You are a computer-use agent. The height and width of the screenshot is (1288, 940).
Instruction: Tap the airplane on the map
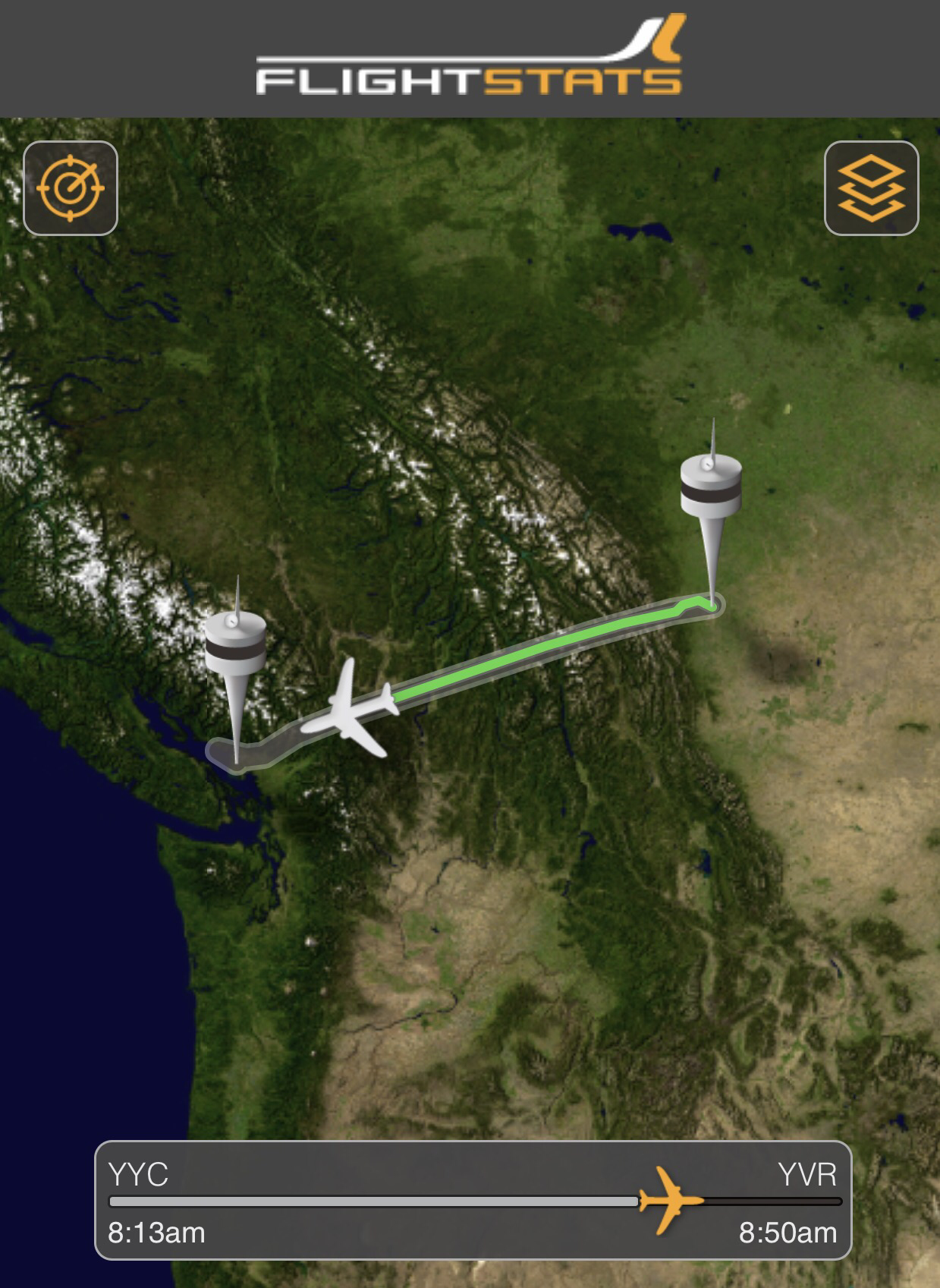tap(351, 709)
